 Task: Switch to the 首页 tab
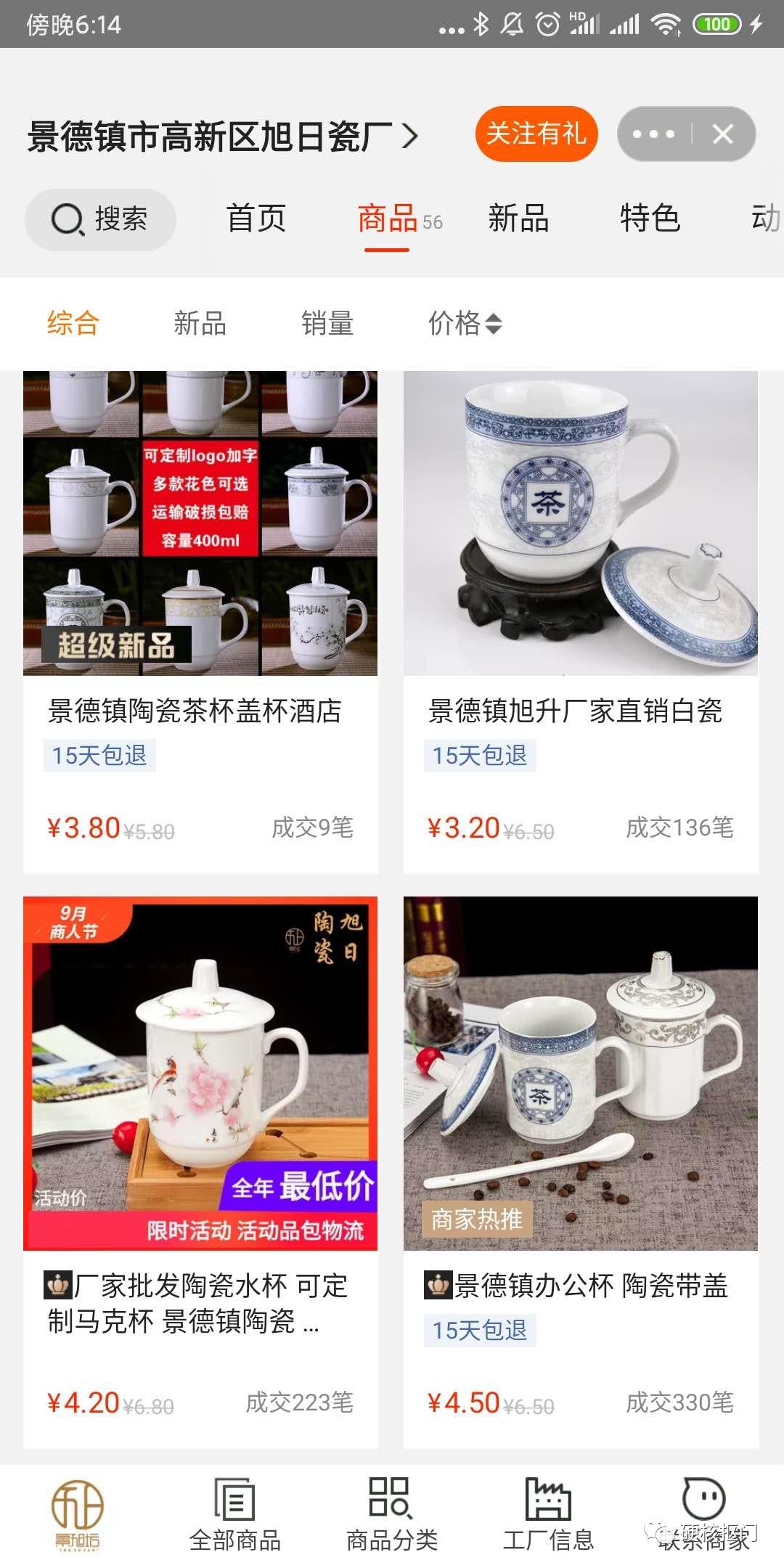(258, 219)
